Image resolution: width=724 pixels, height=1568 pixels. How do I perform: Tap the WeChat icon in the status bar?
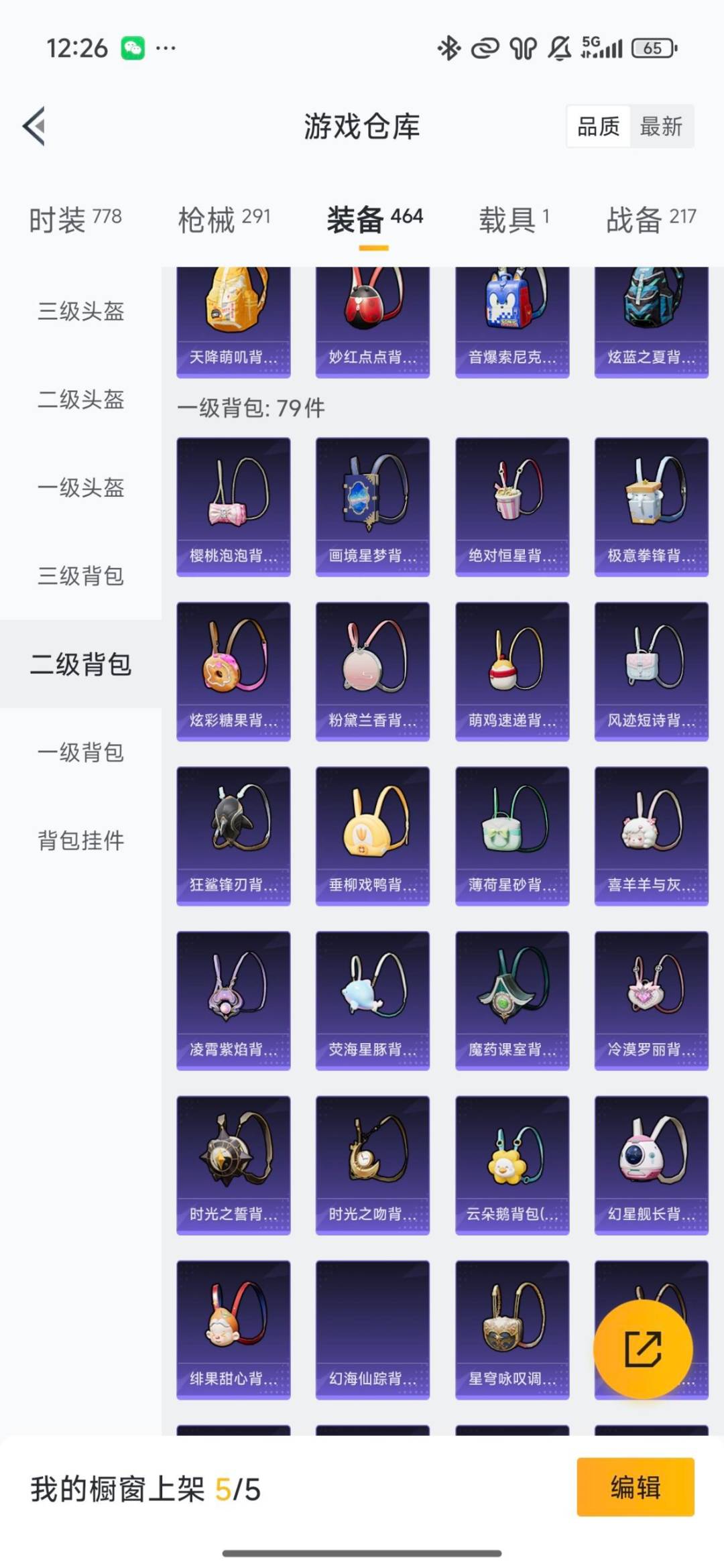pos(134,47)
